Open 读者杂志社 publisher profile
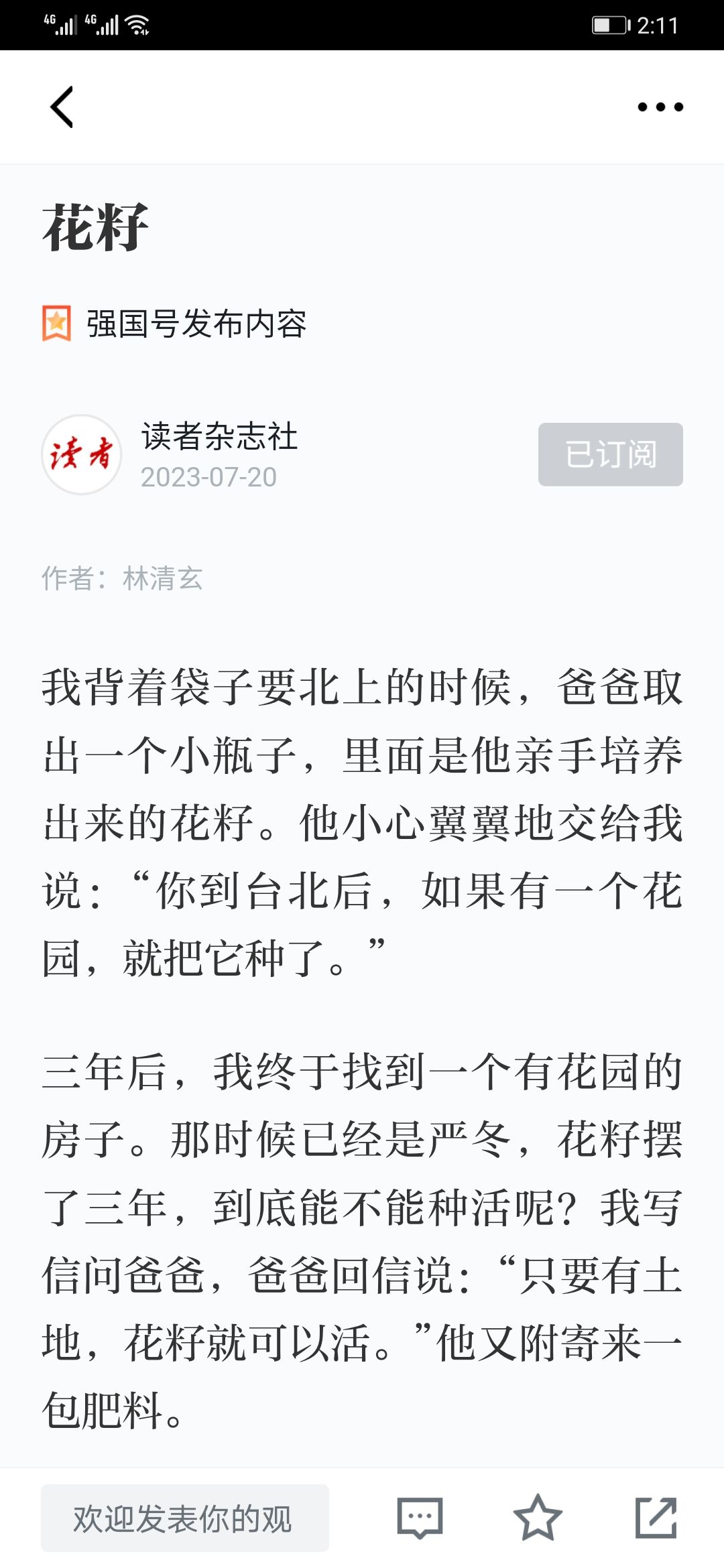The image size is (724, 1568). pyautogui.click(x=219, y=436)
